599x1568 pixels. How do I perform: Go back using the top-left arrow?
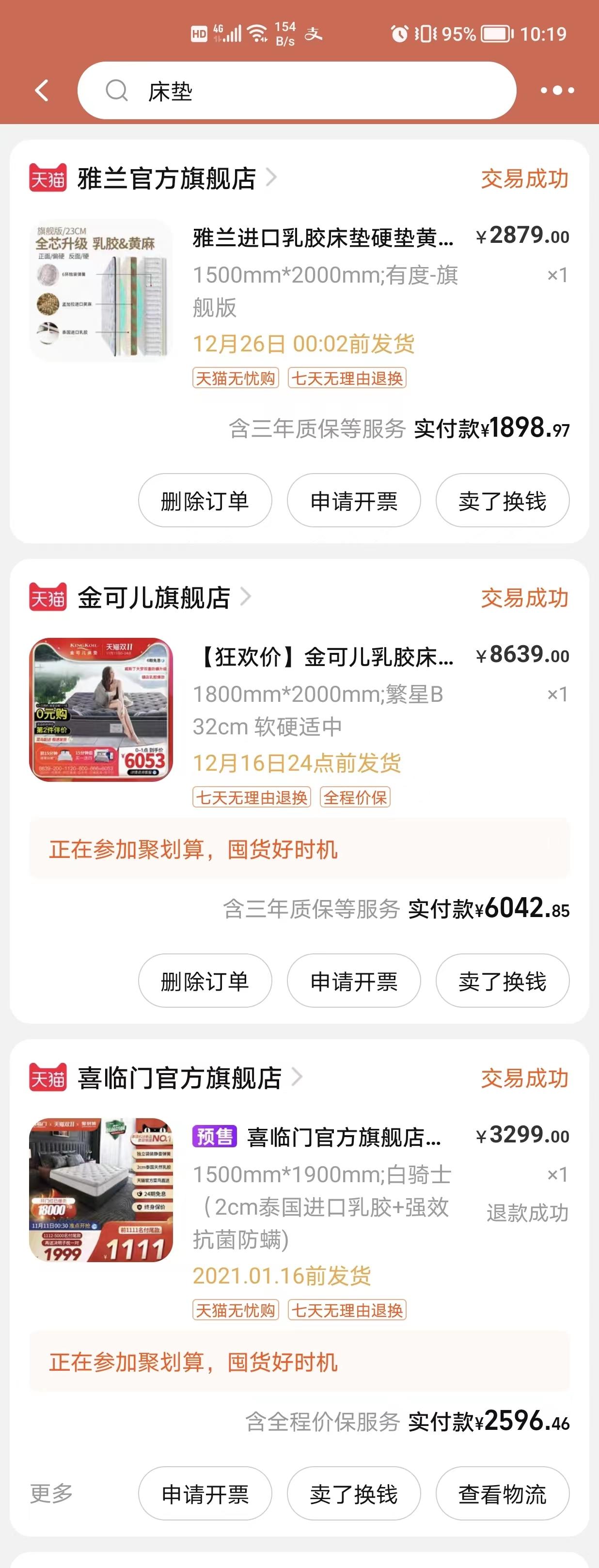pyautogui.click(x=41, y=91)
